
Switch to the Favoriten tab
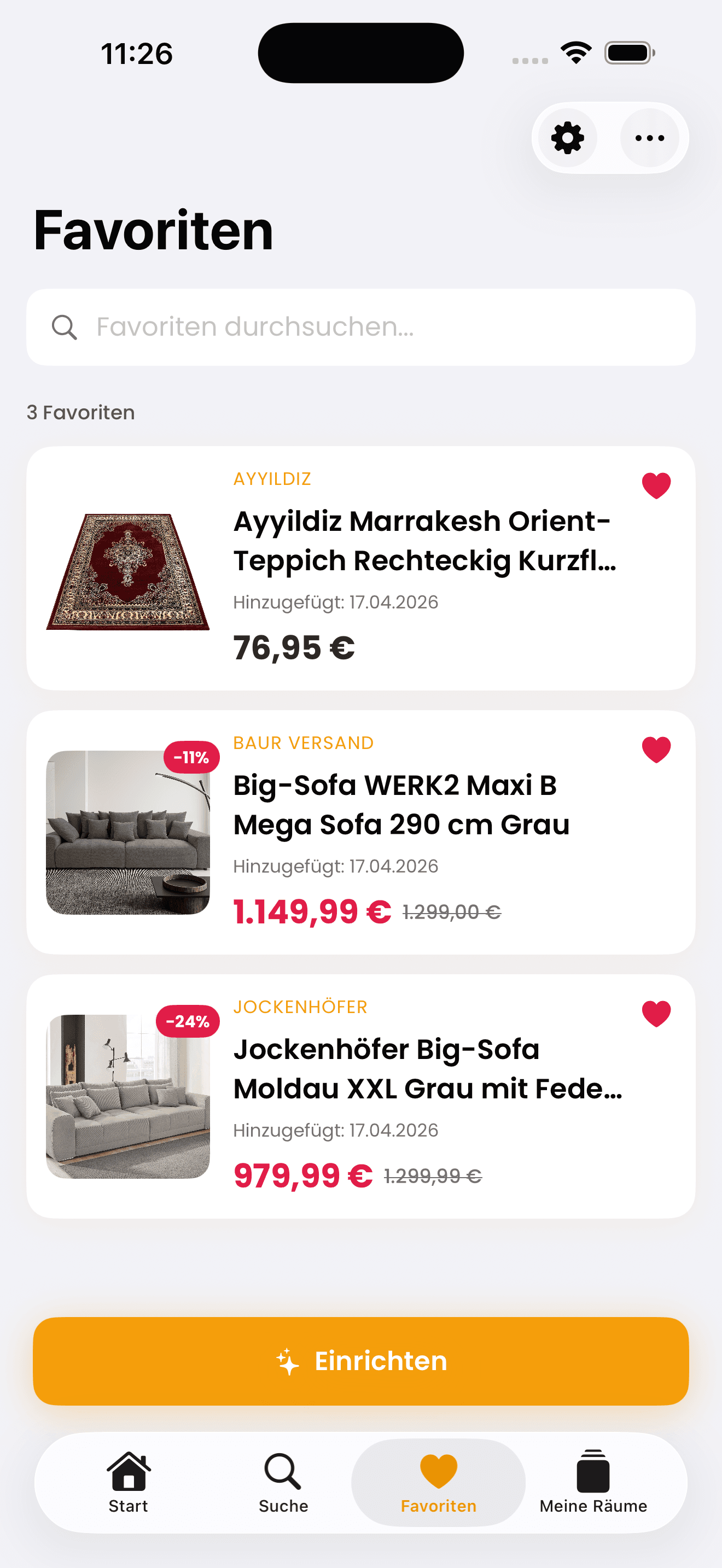click(438, 1485)
